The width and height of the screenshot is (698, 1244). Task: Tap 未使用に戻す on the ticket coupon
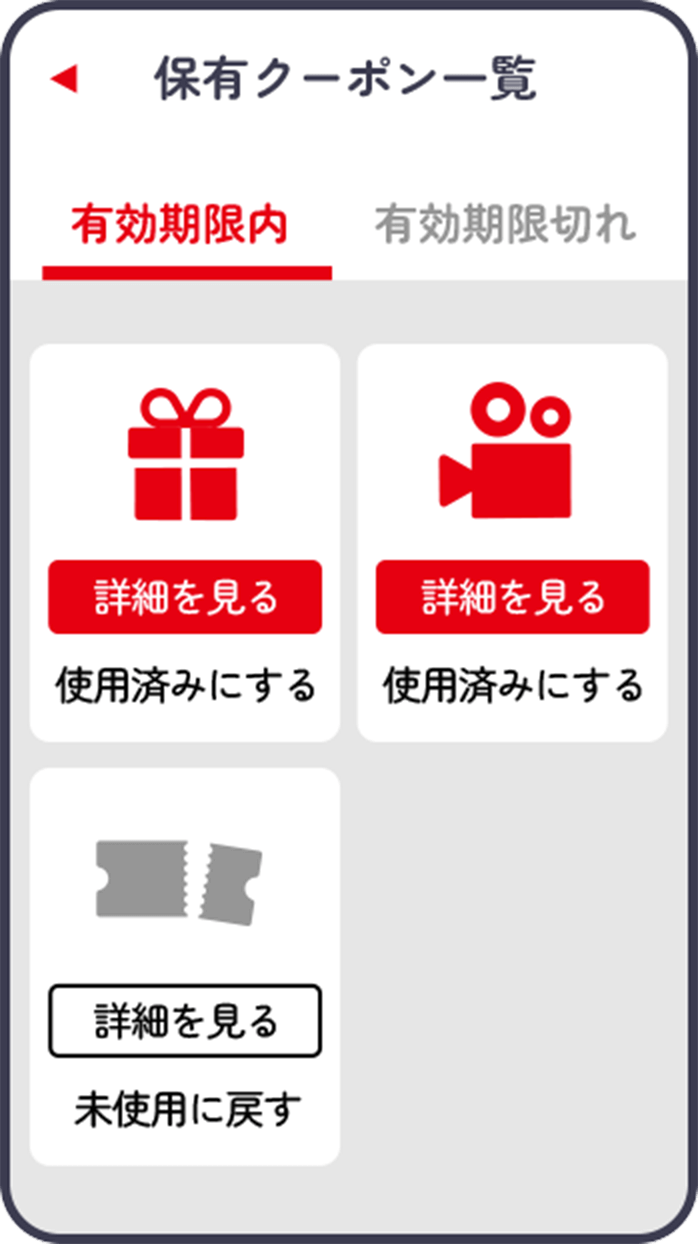click(187, 1110)
